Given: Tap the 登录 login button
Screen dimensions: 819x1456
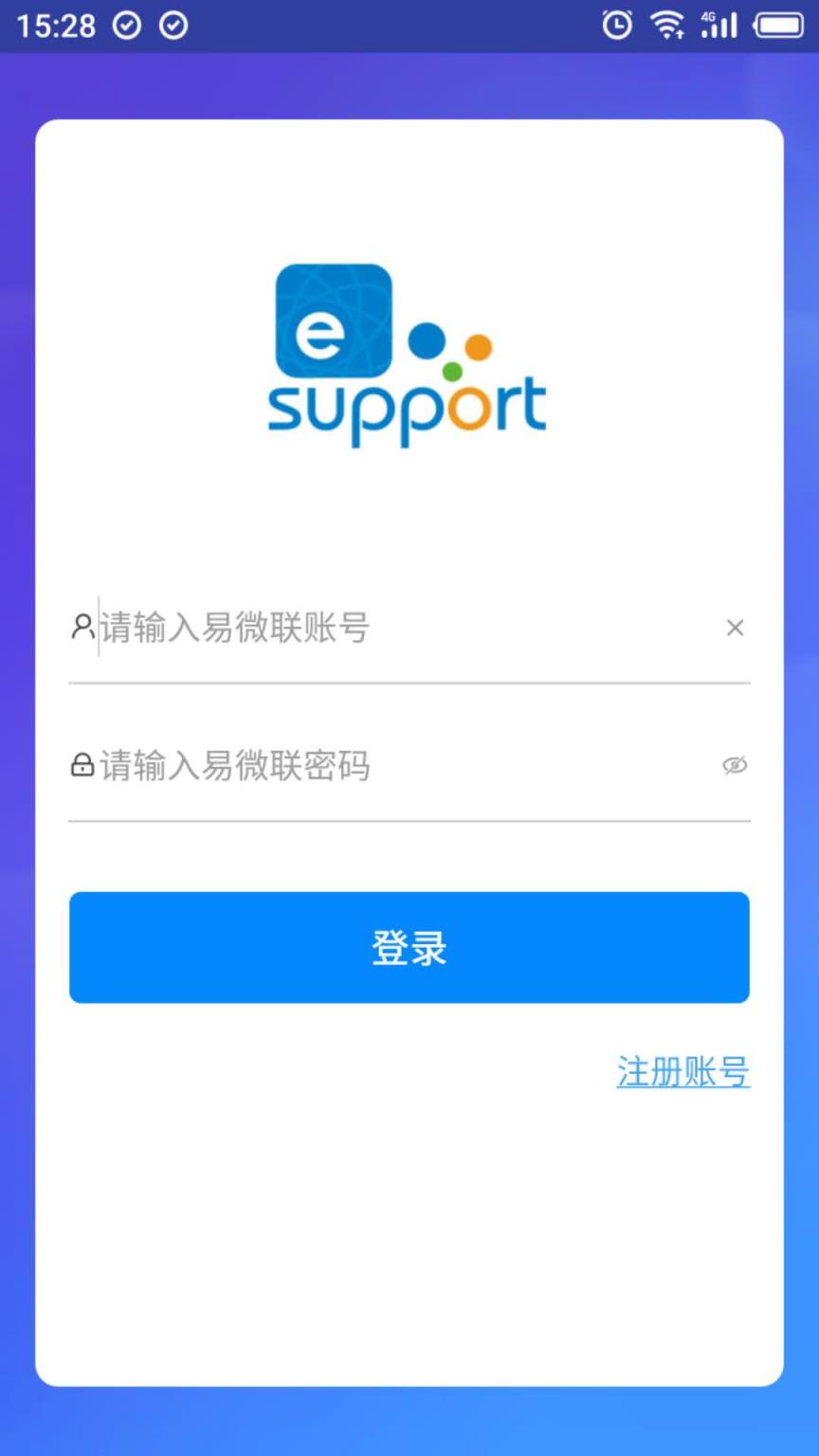Looking at the screenshot, I should 409,947.
